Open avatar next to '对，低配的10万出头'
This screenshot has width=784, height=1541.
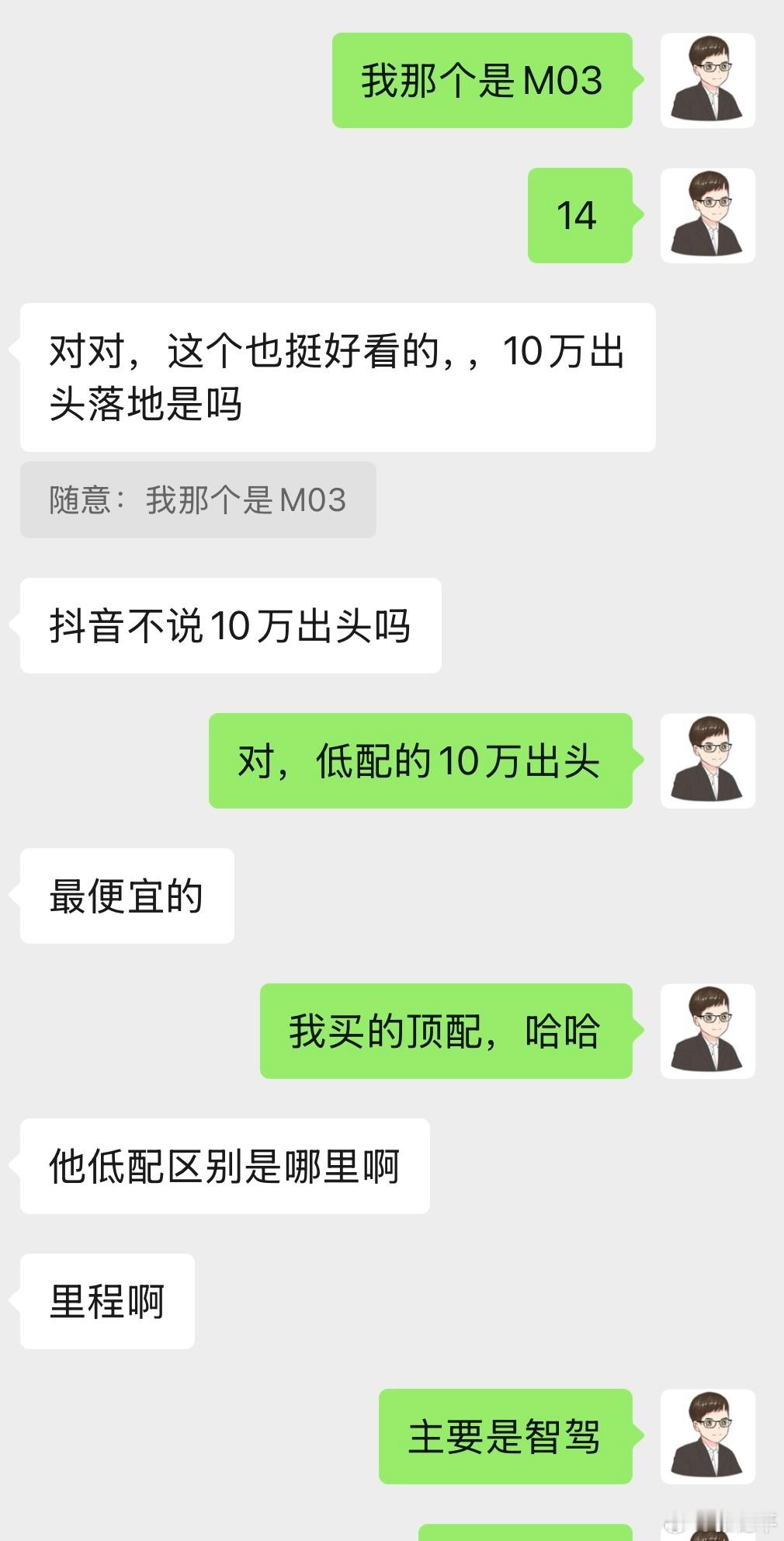[x=707, y=761]
